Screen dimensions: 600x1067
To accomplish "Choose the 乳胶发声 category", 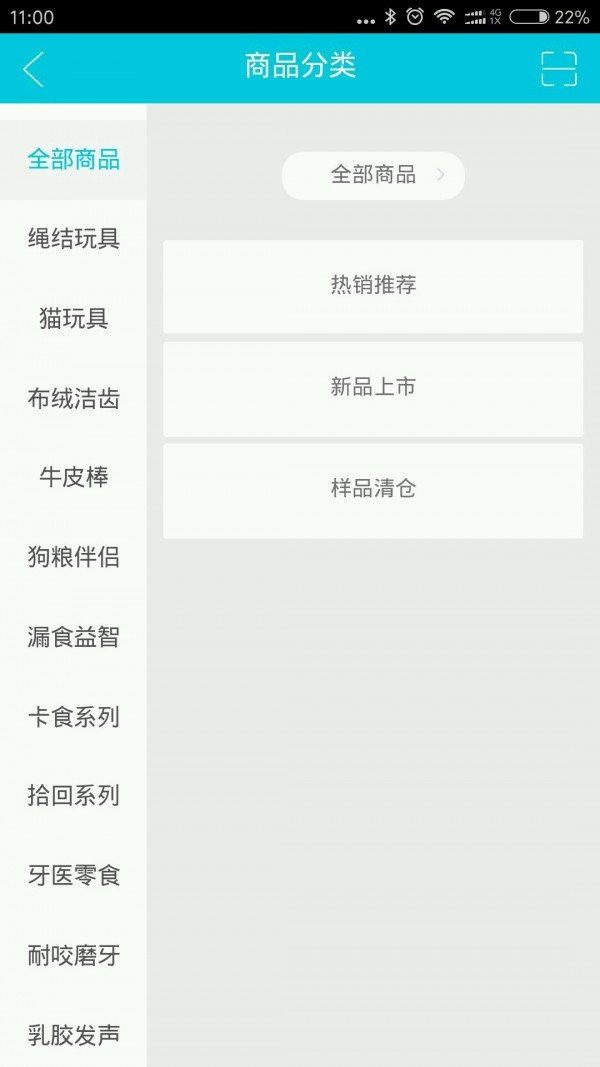I will [x=73, y=1035].
